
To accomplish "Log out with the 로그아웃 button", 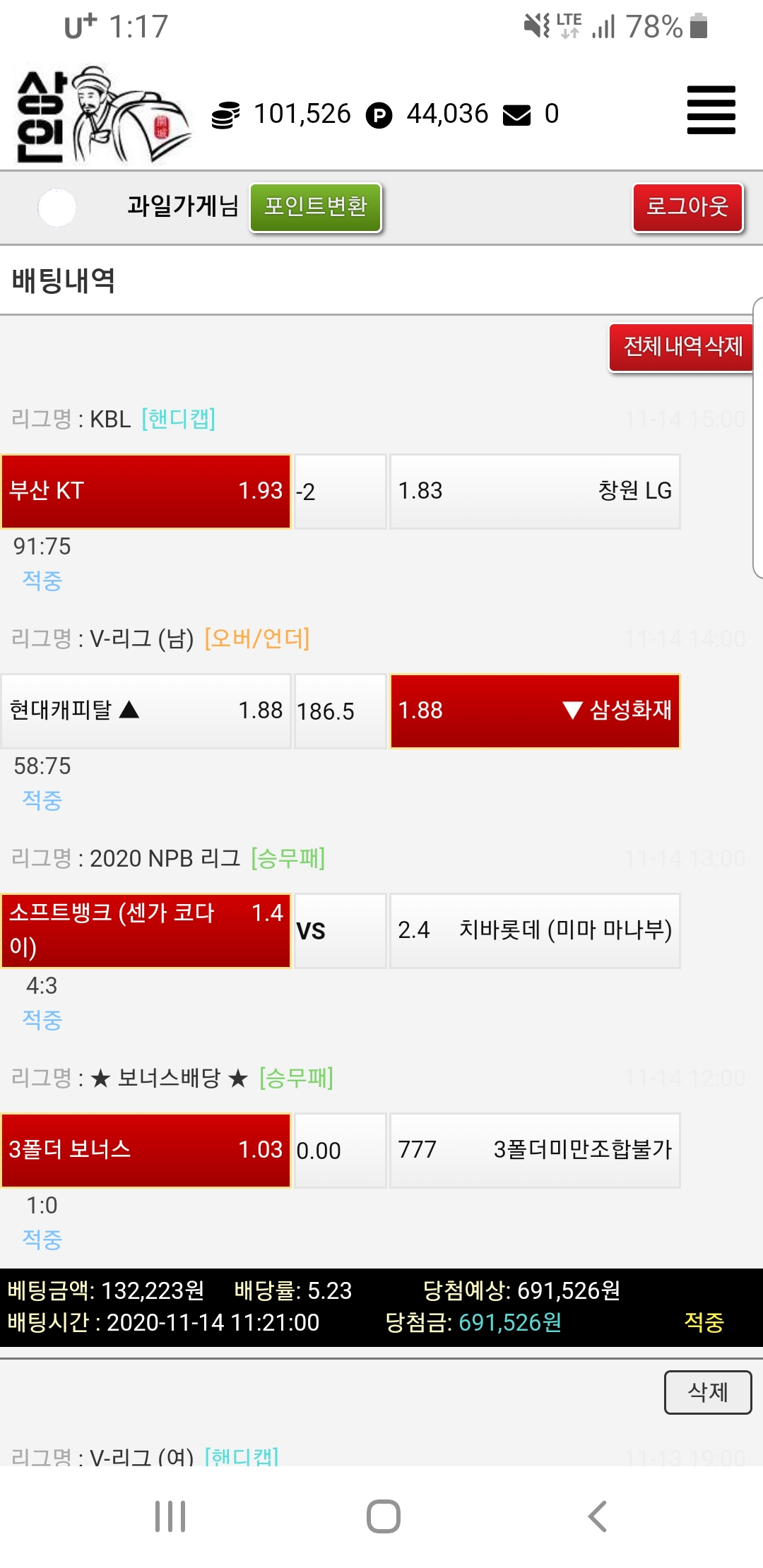I will [687, 207].
